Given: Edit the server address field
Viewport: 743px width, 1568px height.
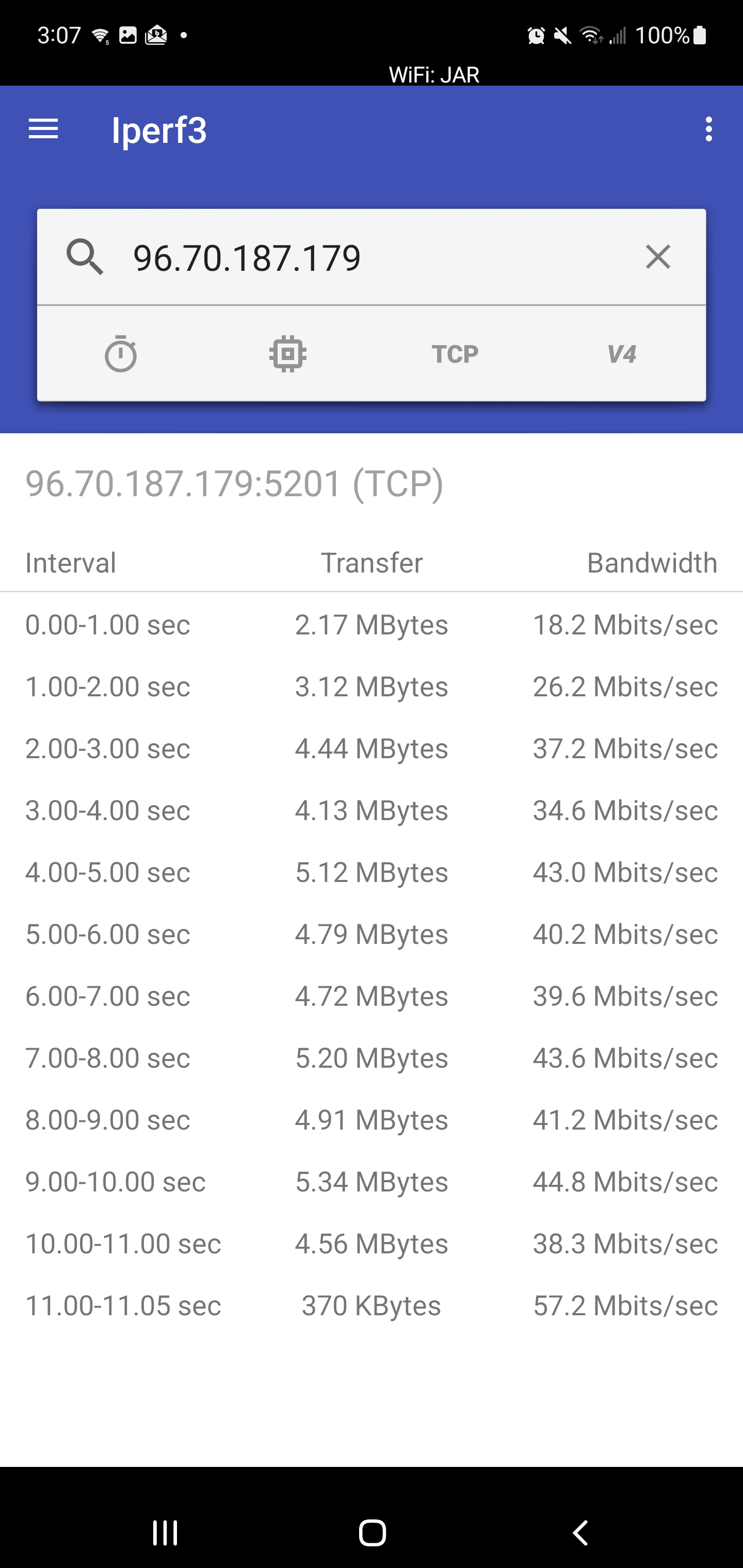Looking at the screenshot, I should tap(365, 257).
